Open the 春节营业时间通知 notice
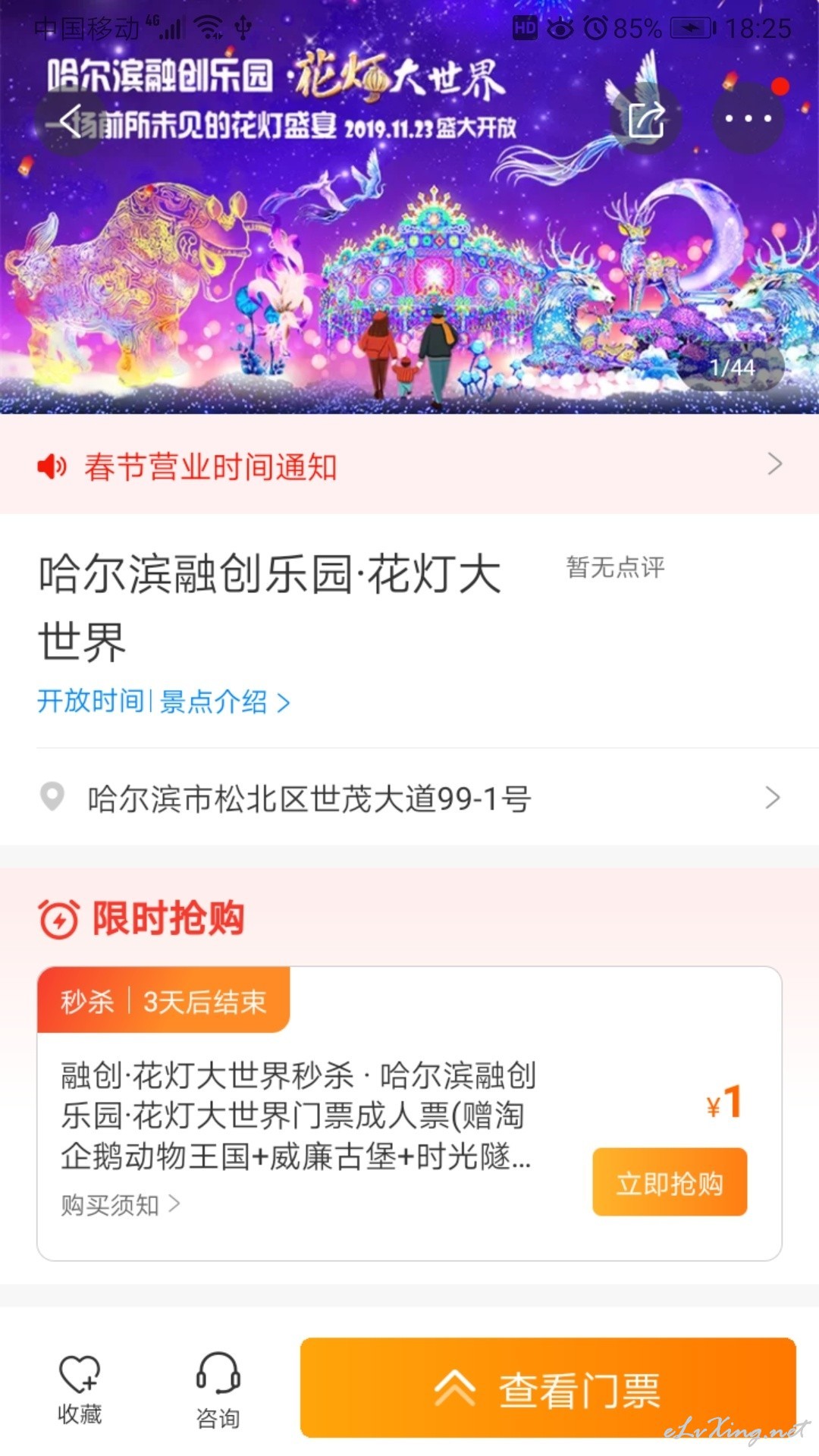This screenshot has height=1456, width=819. pyautogui.click(x=409, y=465)
